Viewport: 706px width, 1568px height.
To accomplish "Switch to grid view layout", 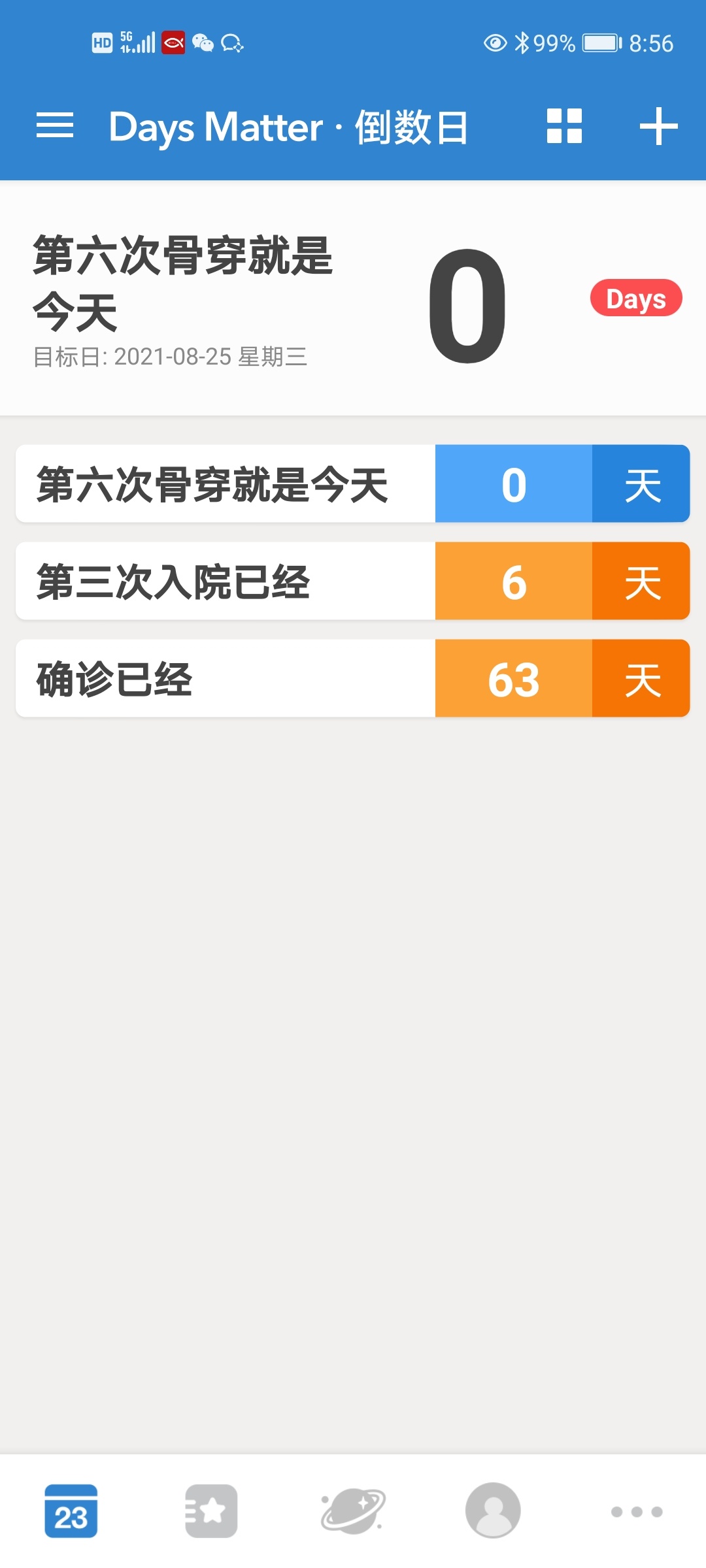I will (x=564, y=125).
